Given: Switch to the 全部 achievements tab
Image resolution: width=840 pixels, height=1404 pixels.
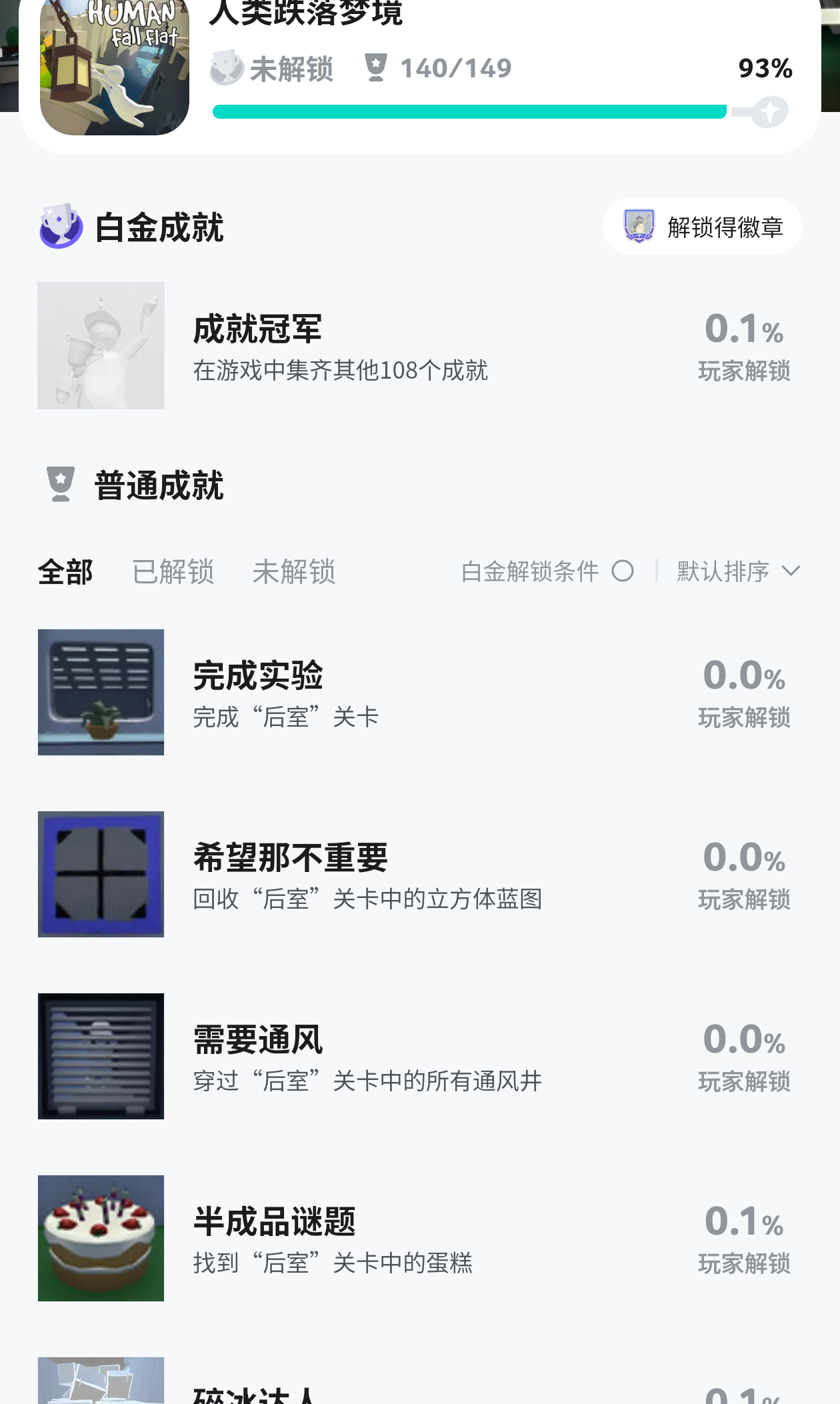Looking at the screenshot, I should (65, 572).
